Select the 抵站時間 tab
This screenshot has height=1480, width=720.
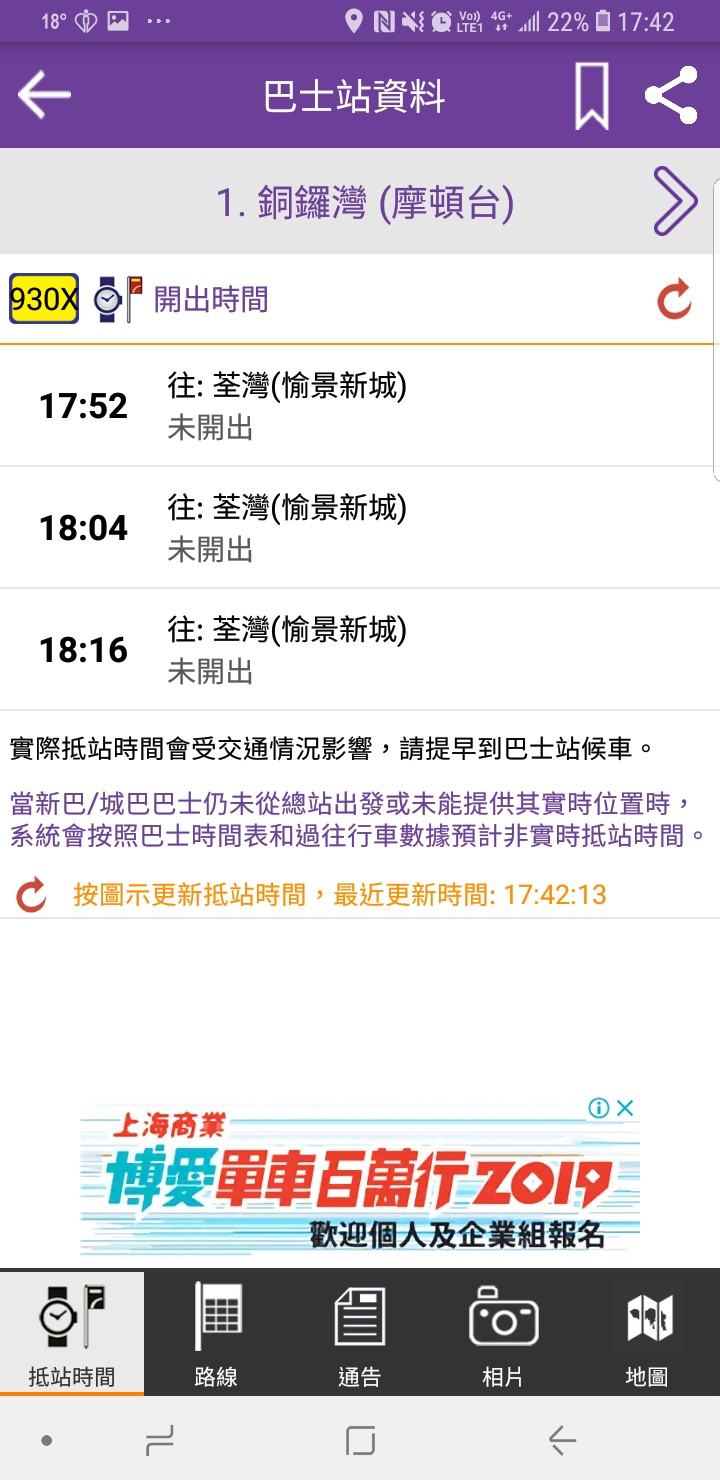coord(72,1333)
